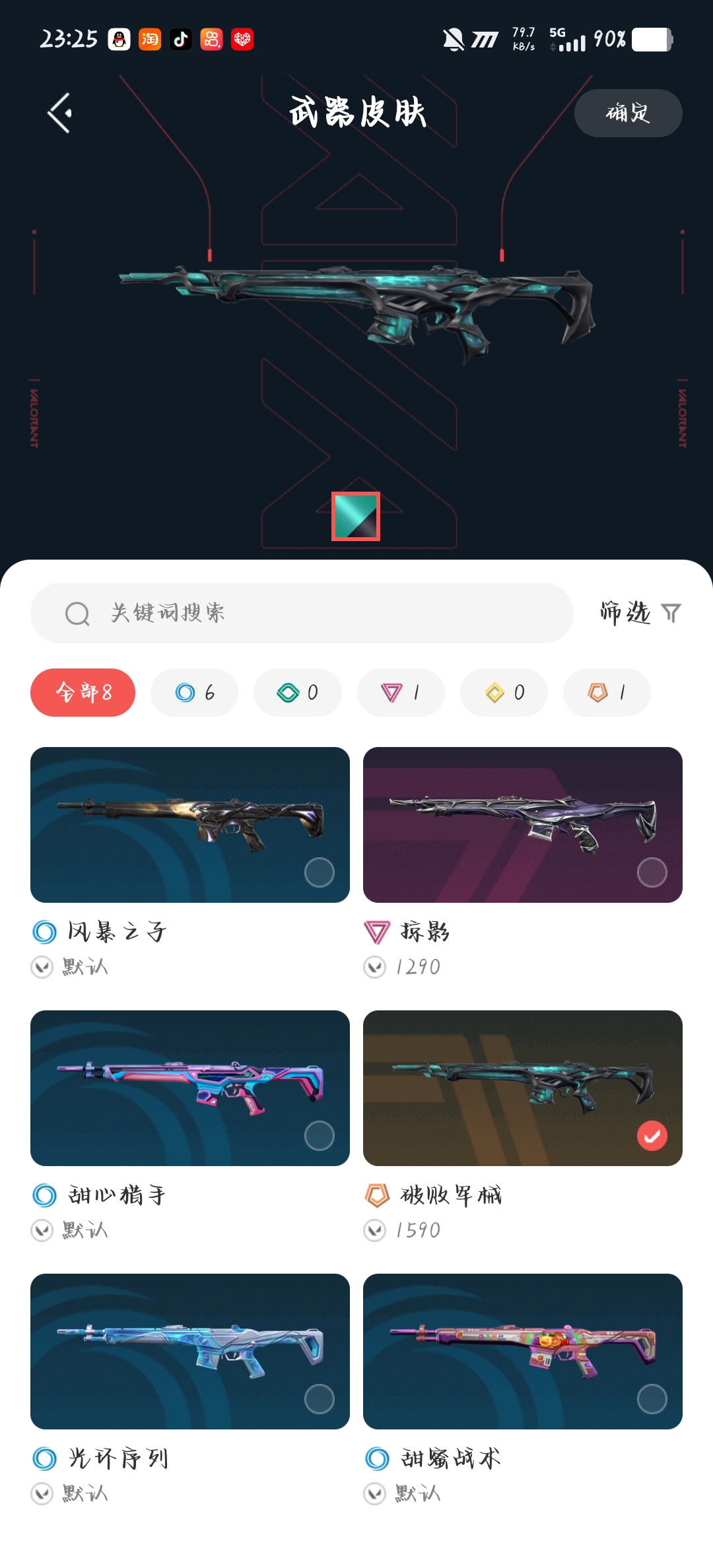Open the 关键词搜索 search field

[302, 613]
